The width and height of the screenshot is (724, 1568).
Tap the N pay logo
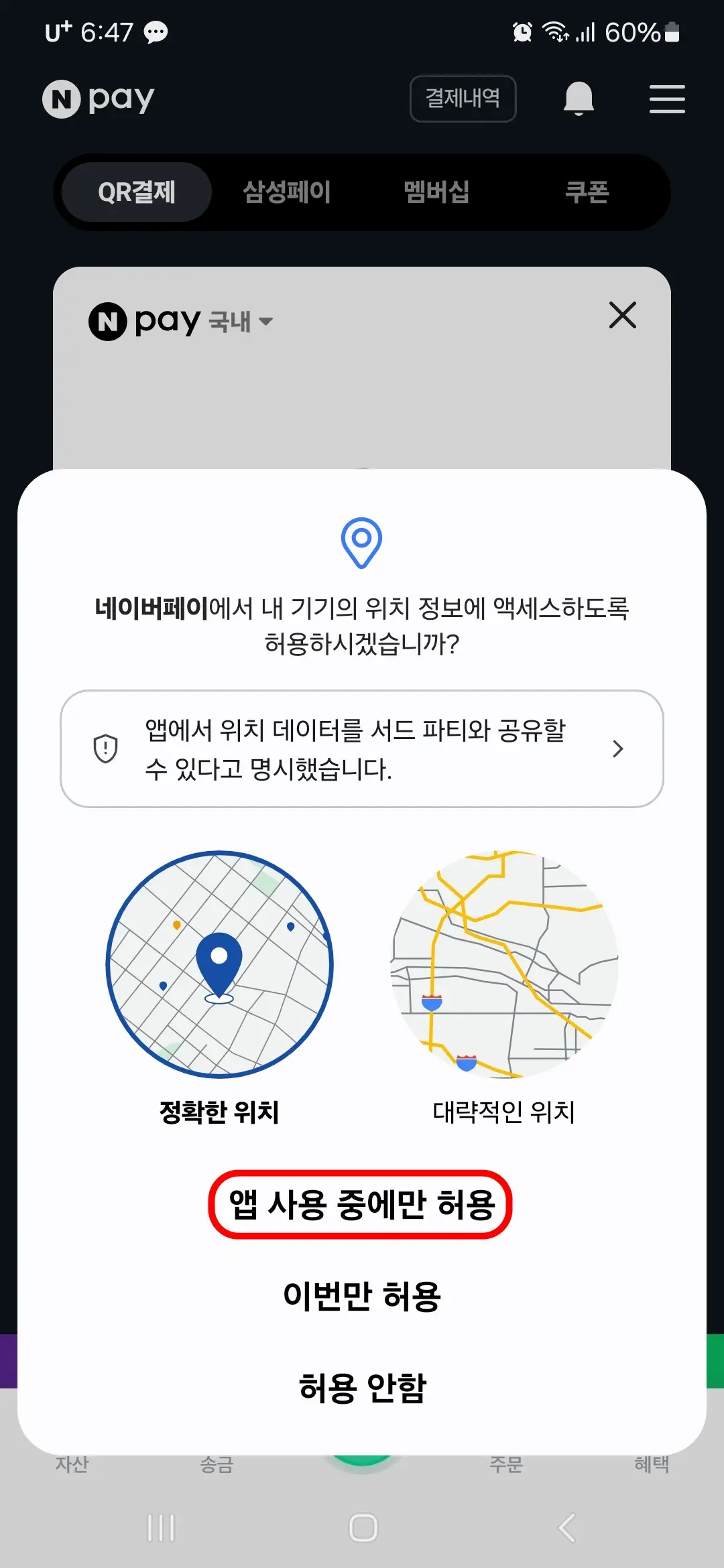pyautogui.click(x=97, y=99)
